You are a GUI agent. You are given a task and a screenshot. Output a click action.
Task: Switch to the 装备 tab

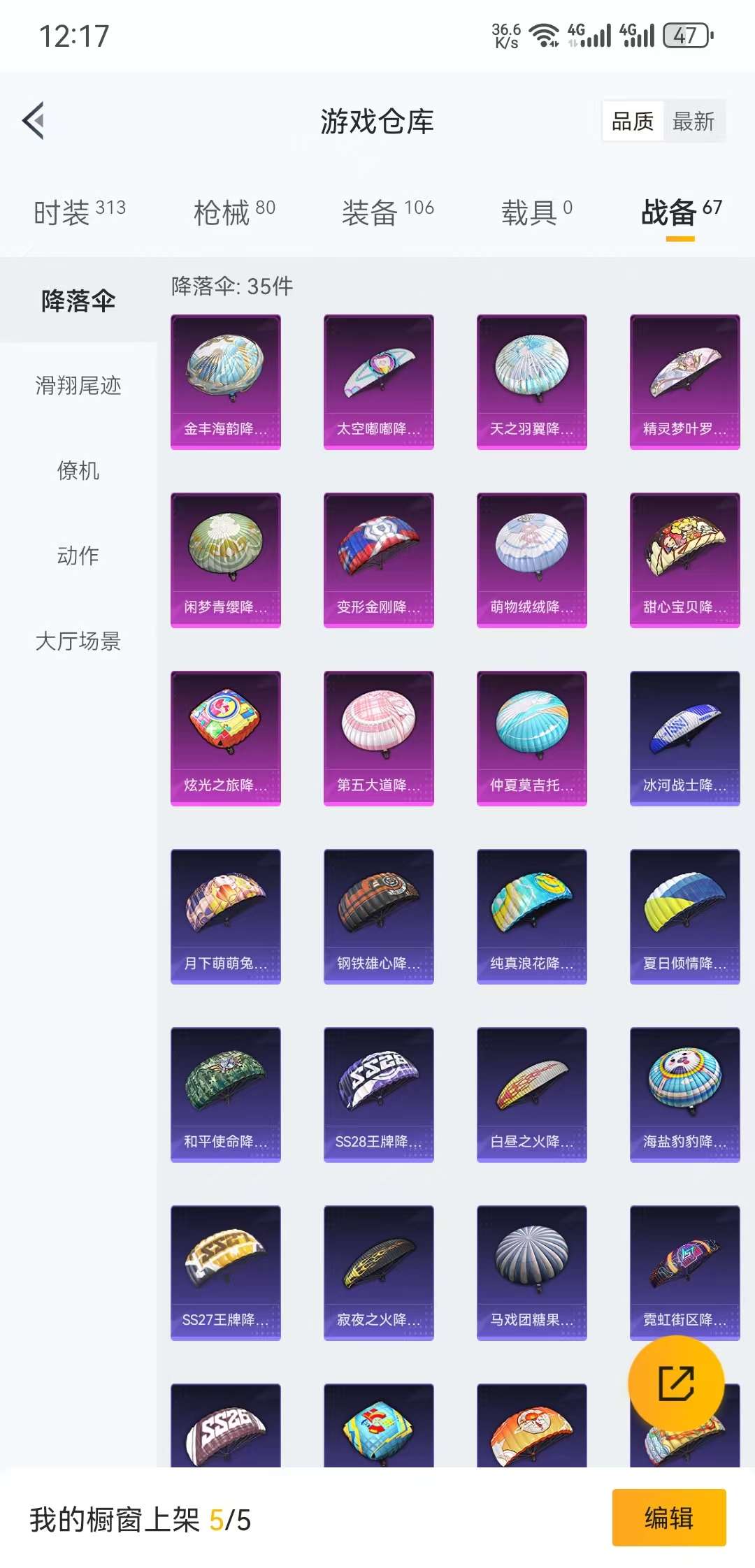click(387, 212)
